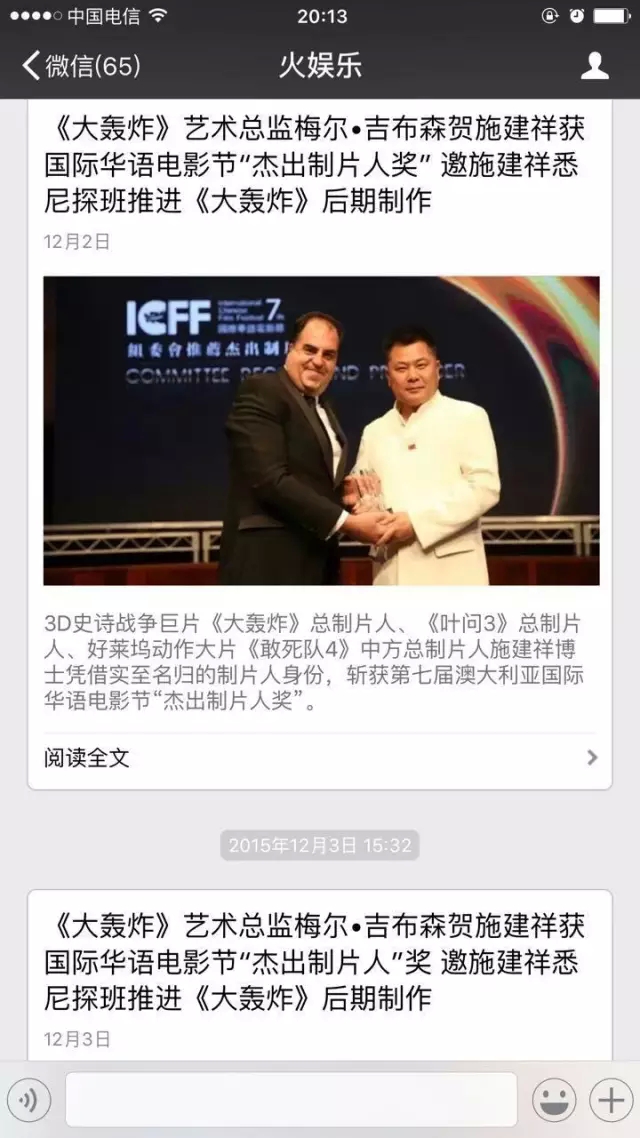640x1138 pixels.
Task: Tap 阅读全文 to read the full article
Action: tap(320, 757)
